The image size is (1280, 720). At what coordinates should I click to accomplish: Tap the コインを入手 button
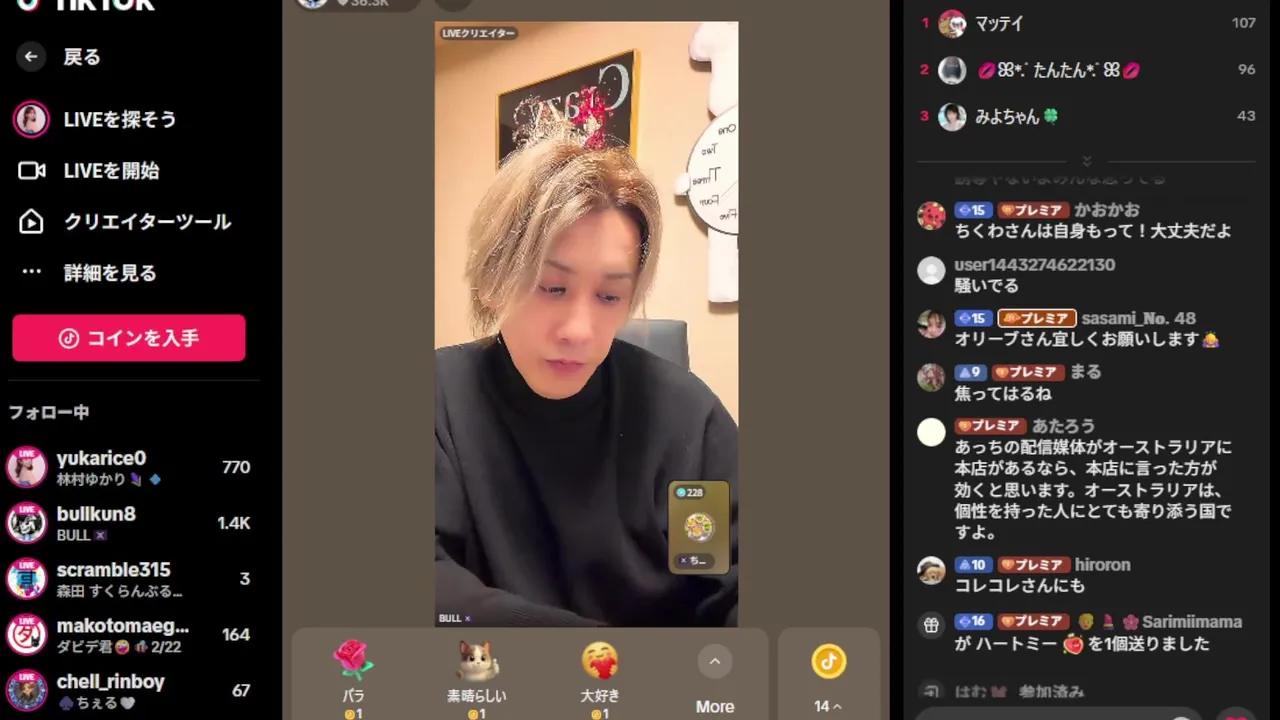[x=129, y=338]
